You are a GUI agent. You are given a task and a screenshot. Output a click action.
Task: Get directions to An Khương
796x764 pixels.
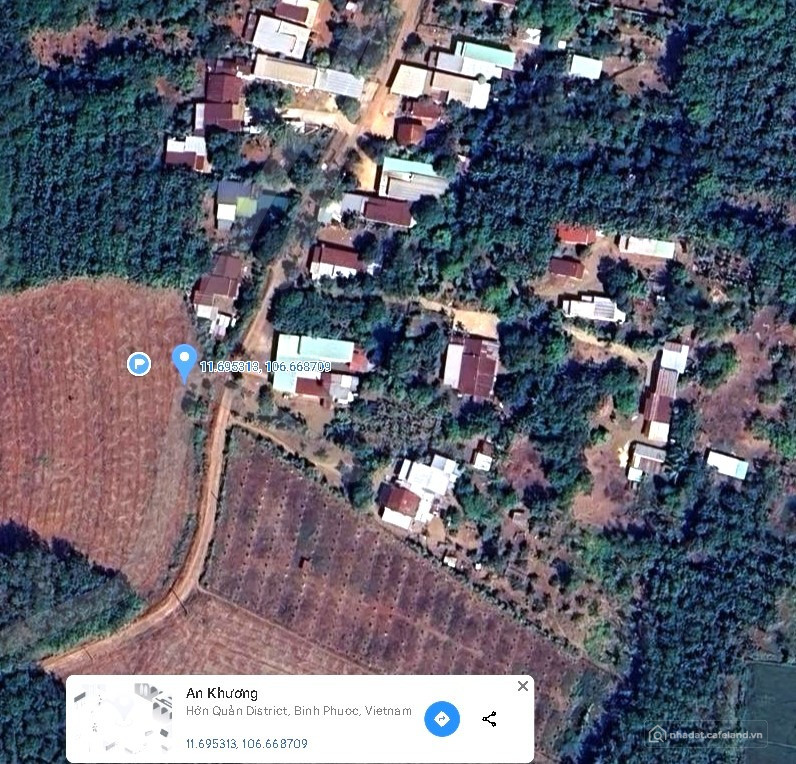point(442,719)
